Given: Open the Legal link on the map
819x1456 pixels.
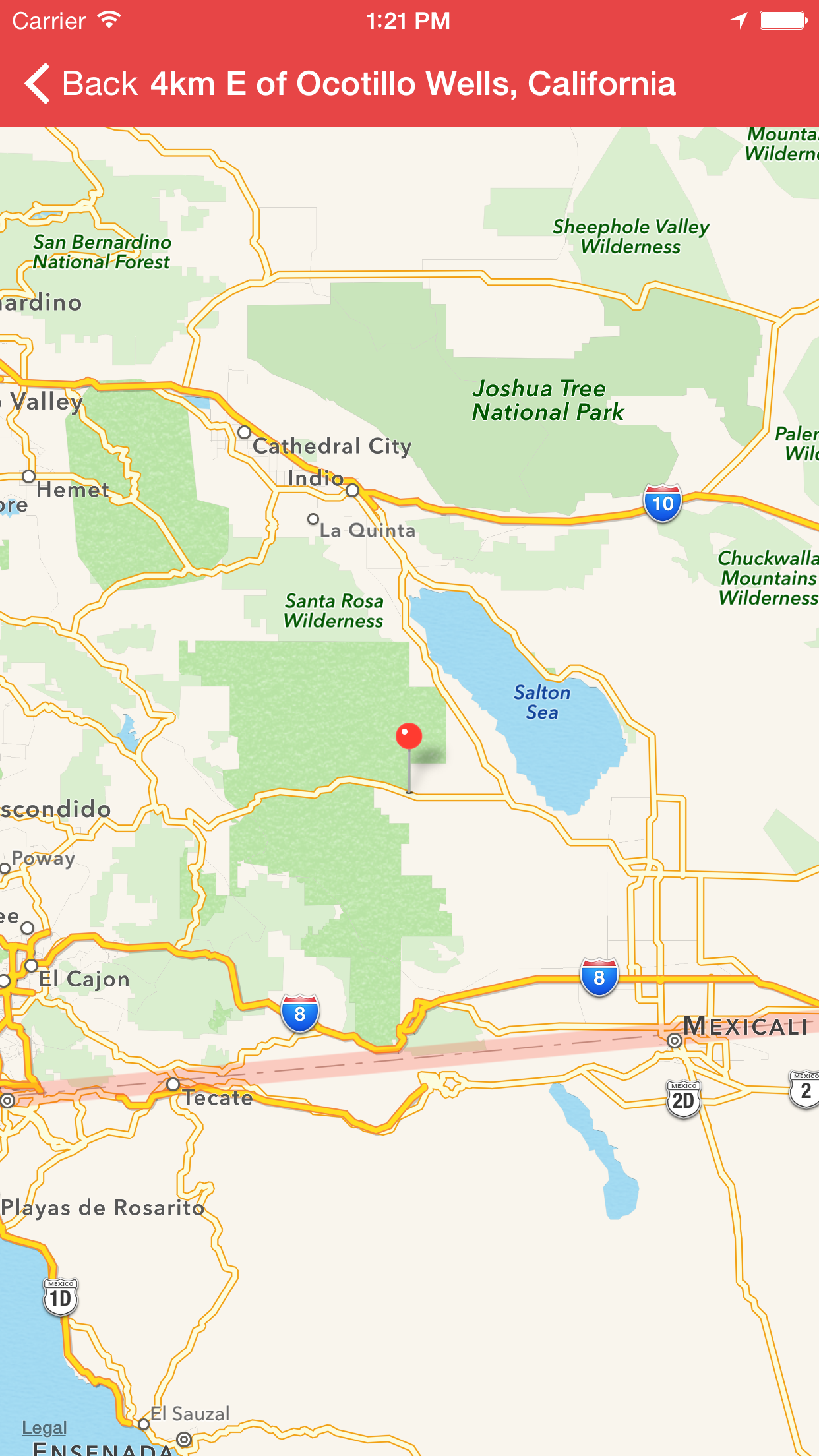Looking at the screenshot, I should [44, 1428].
